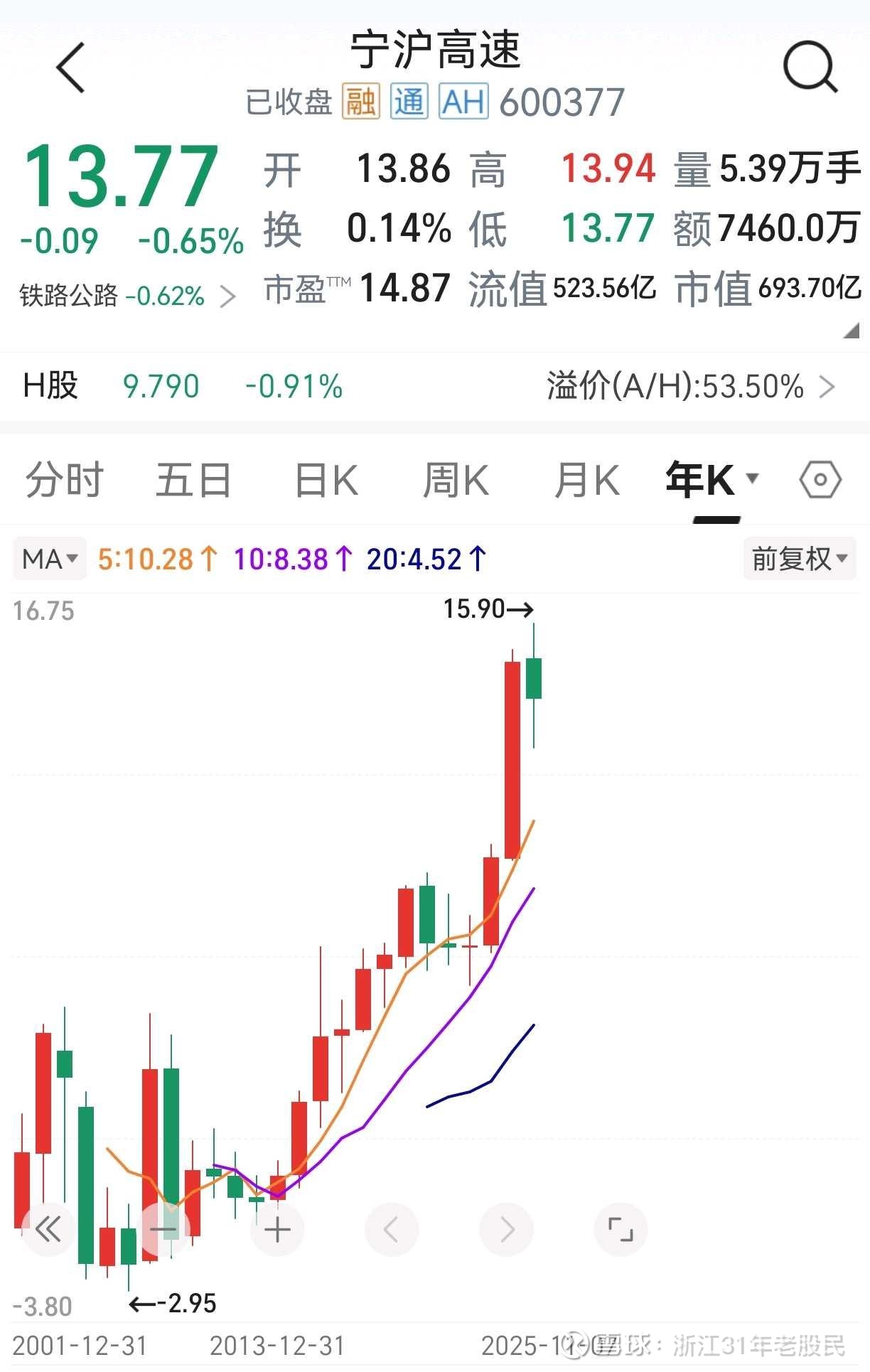Open the 年K period dropdown
This screenshot has width=870, height=1372.
click(x=712, y=480)
